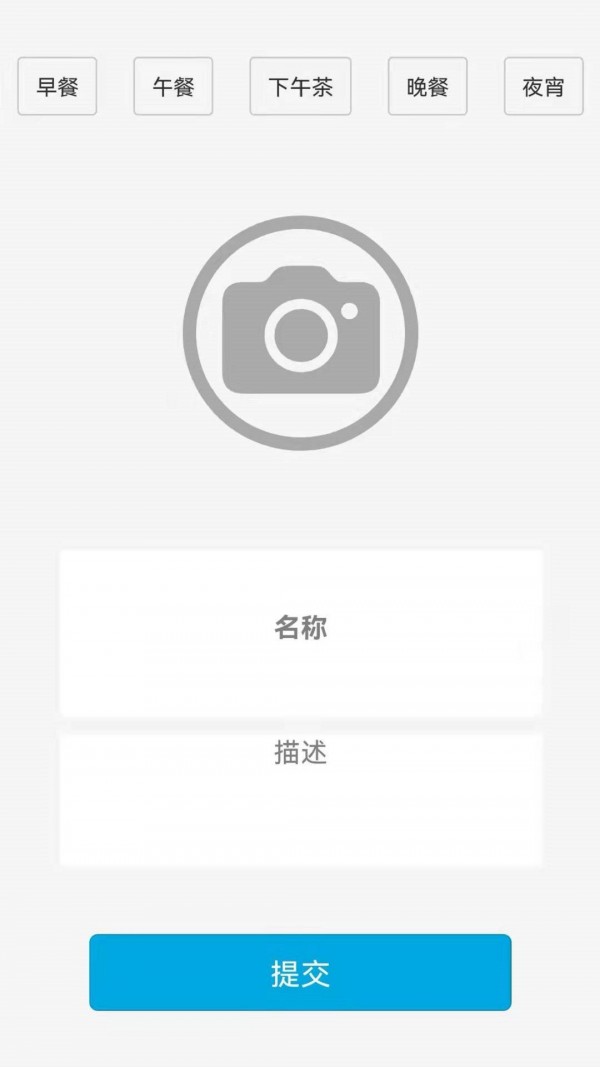The height and width of the screenshot is (1067, 600).
Task: Focus the 名称 input field
Action: (300, 632)
